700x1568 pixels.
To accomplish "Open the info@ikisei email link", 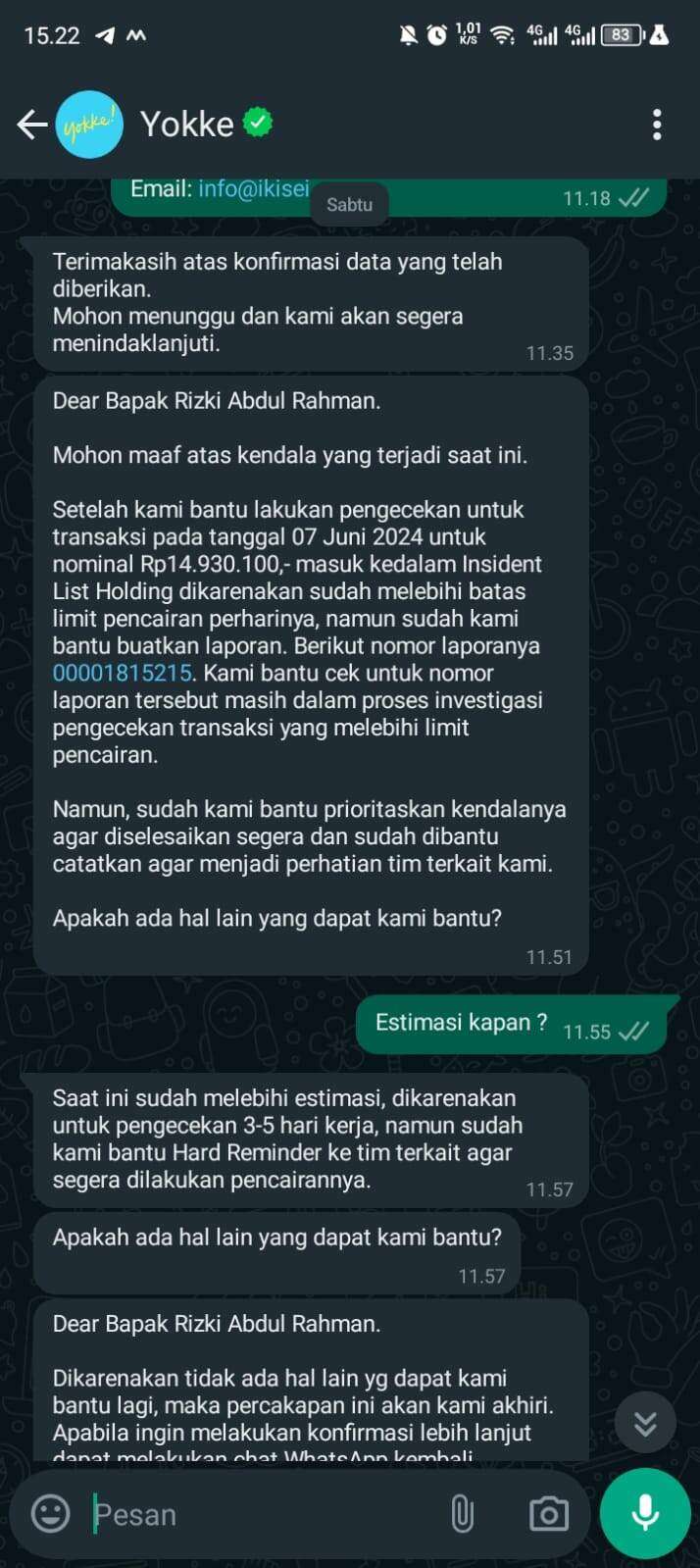I will [x=254, y=188].
